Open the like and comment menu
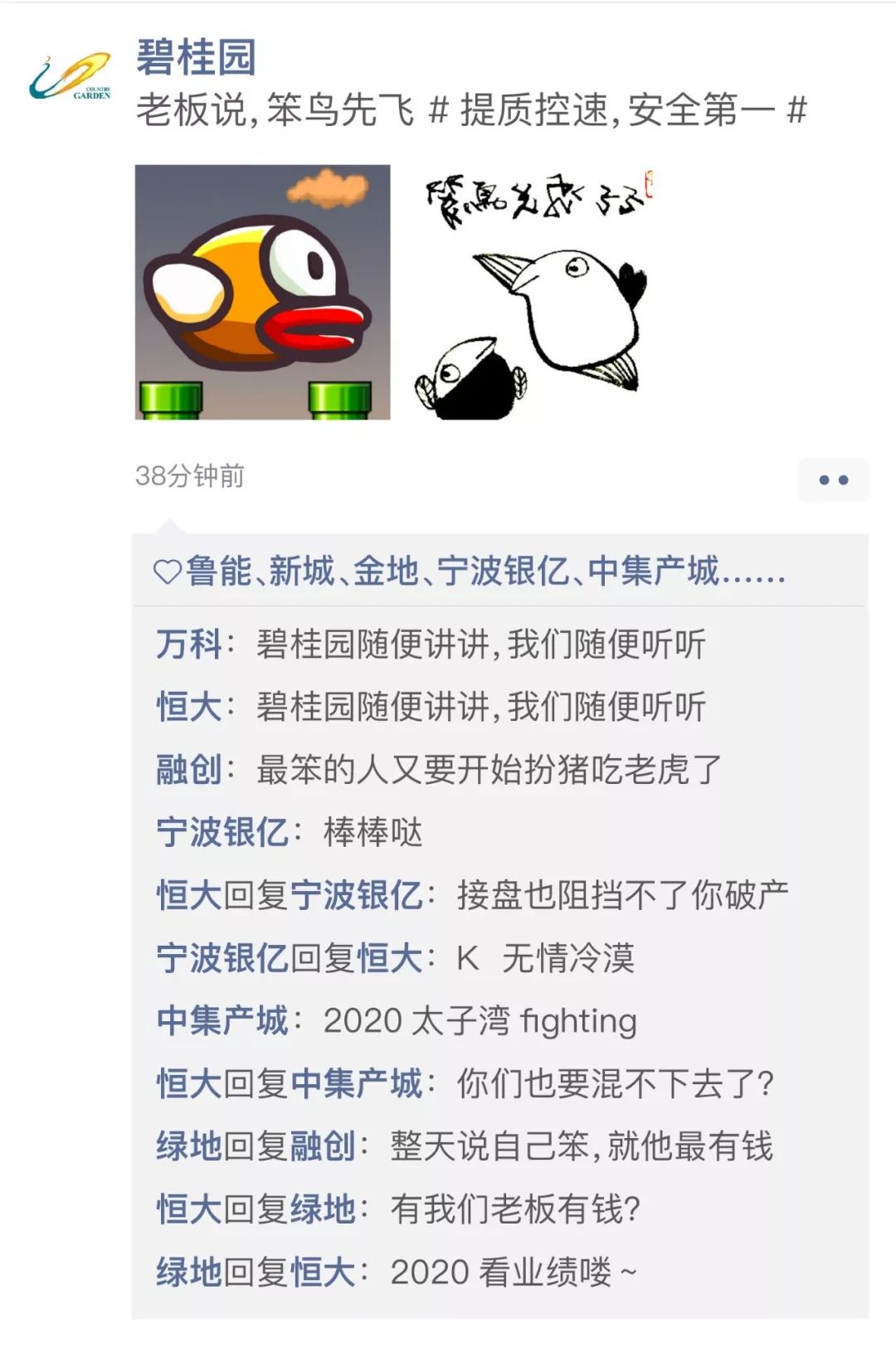 [833, 479]
